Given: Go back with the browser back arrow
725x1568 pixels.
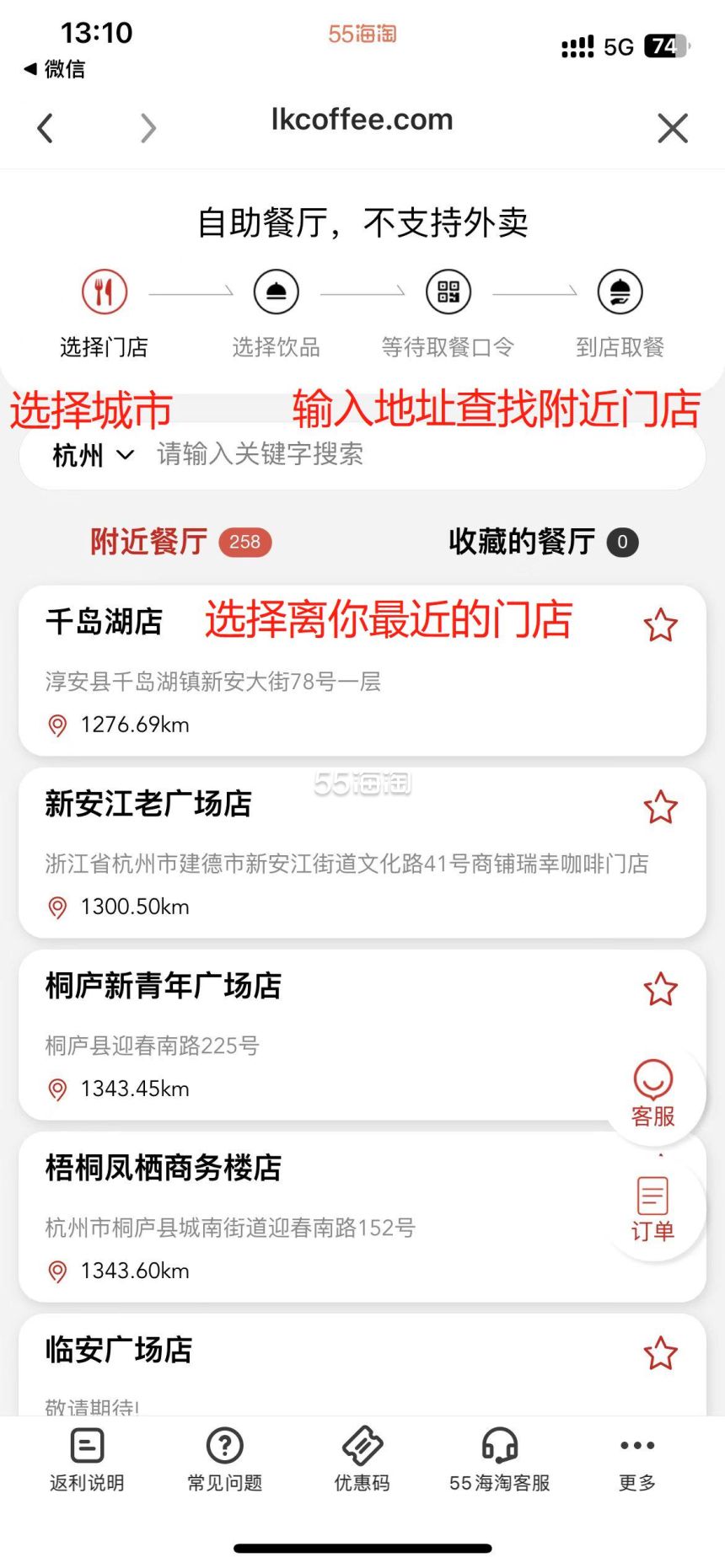Looking at the screenshot, I should (x=46, y=128).
